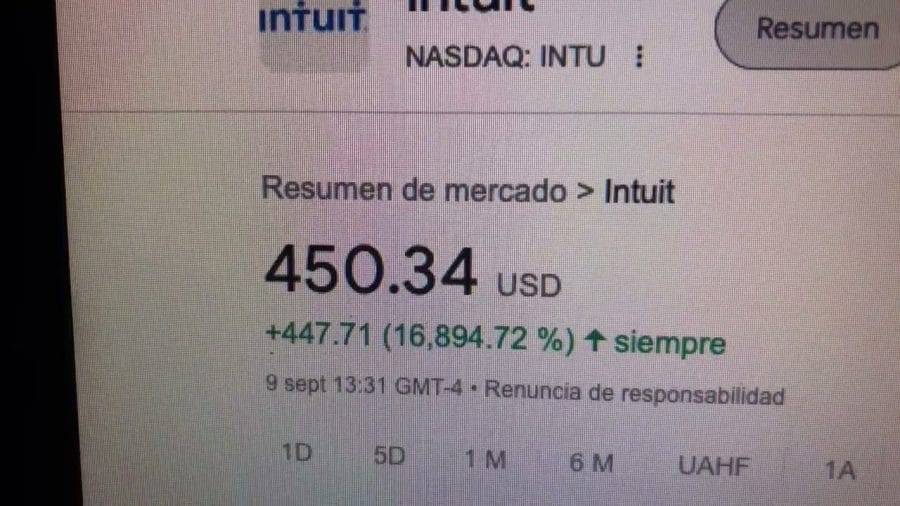Viewport: 900px width, 506px height.
Task: Go to Resumen de mercado
Action: pyautogui.click(x=413, y=190)
